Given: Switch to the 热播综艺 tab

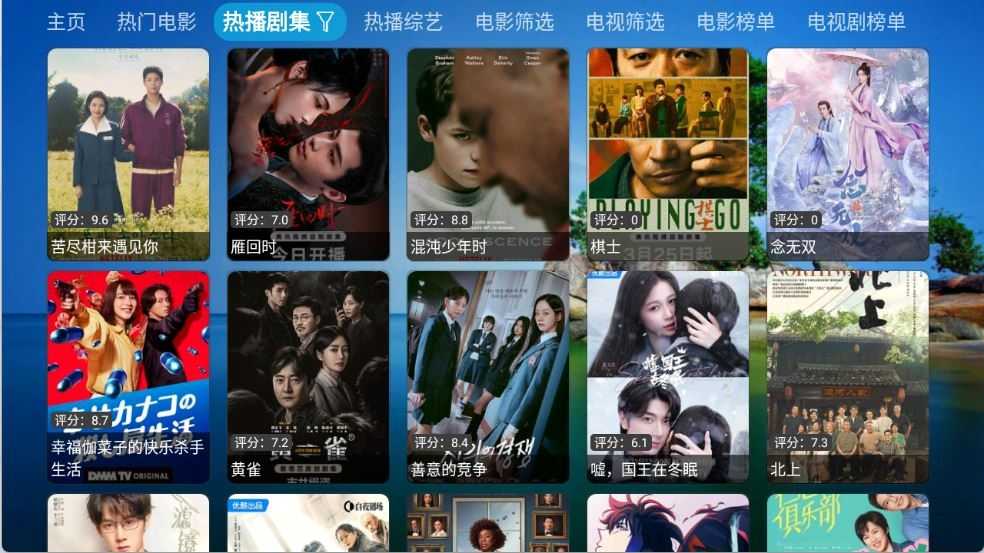Looking at the screenshot, I should (403, 22).
